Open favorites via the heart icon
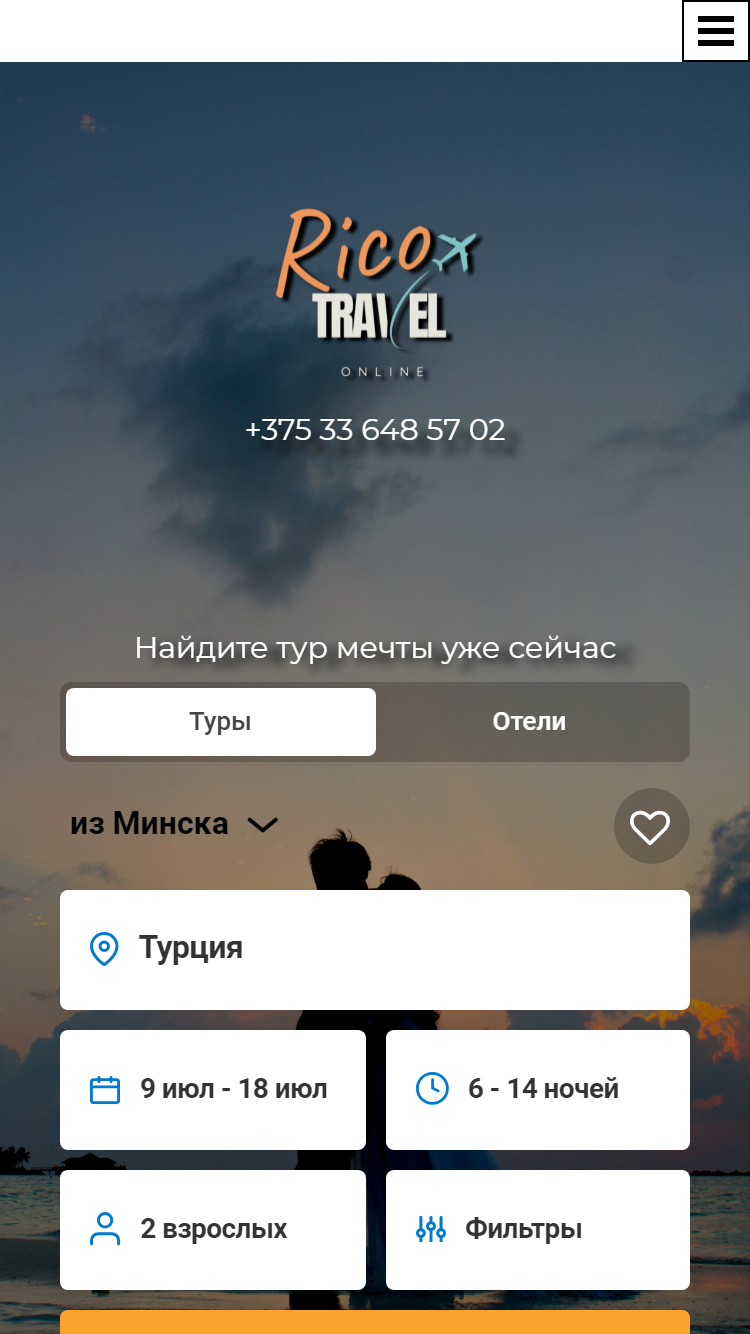750x1334 pixels. pos(652,826)
